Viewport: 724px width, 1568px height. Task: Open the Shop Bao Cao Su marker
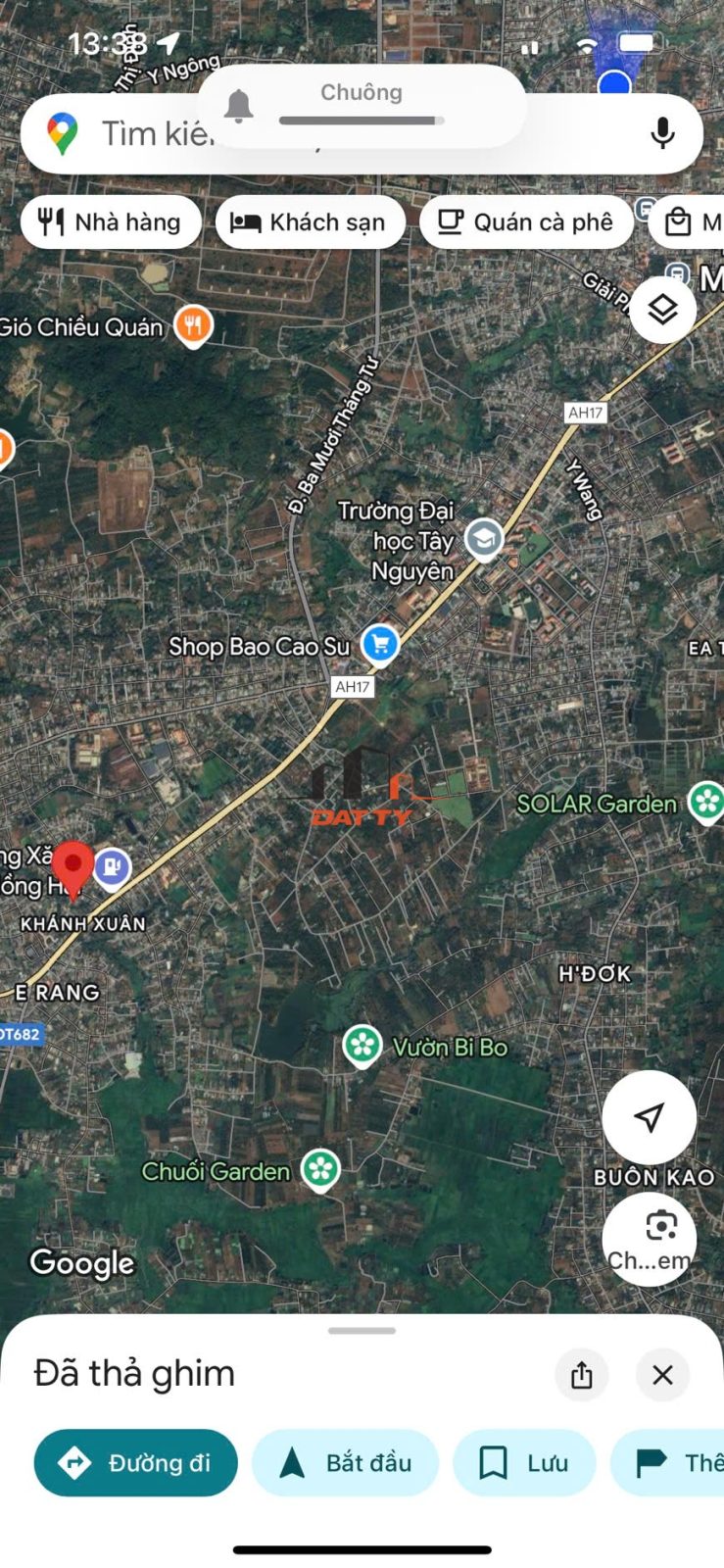pos(380,645)
